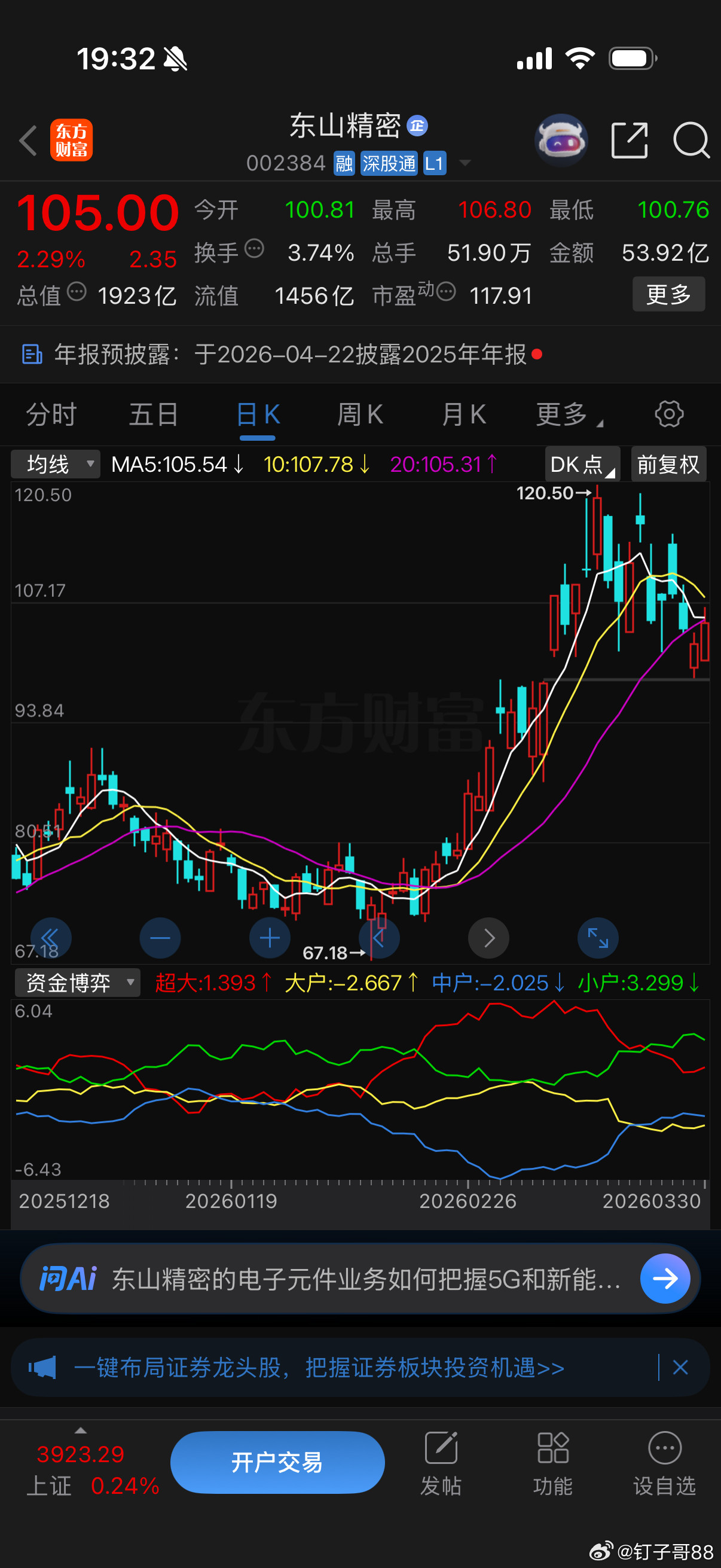The height and width of the screenshot is (1568, 721).
Task: Tap the fullscreen expand icon on the chart
Action: pyautogui.click(x=598, y=938)
